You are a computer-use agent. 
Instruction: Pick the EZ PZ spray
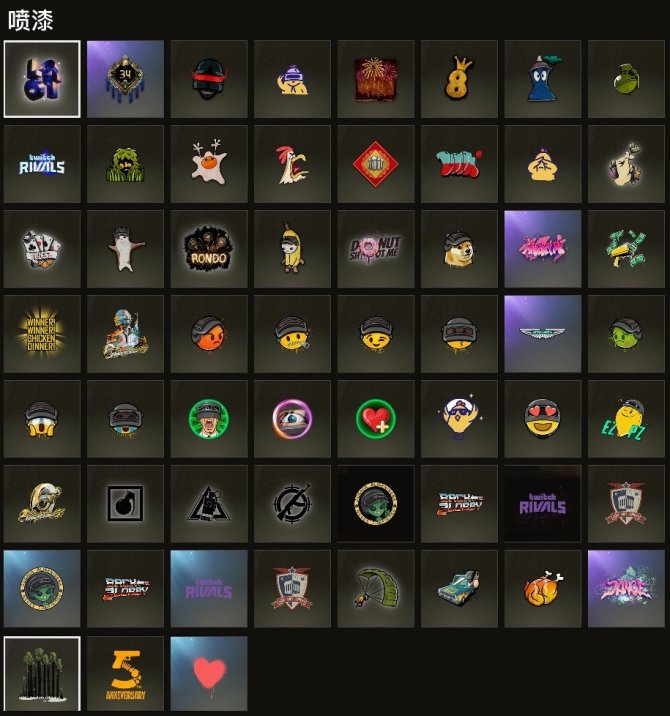point(626,419)
